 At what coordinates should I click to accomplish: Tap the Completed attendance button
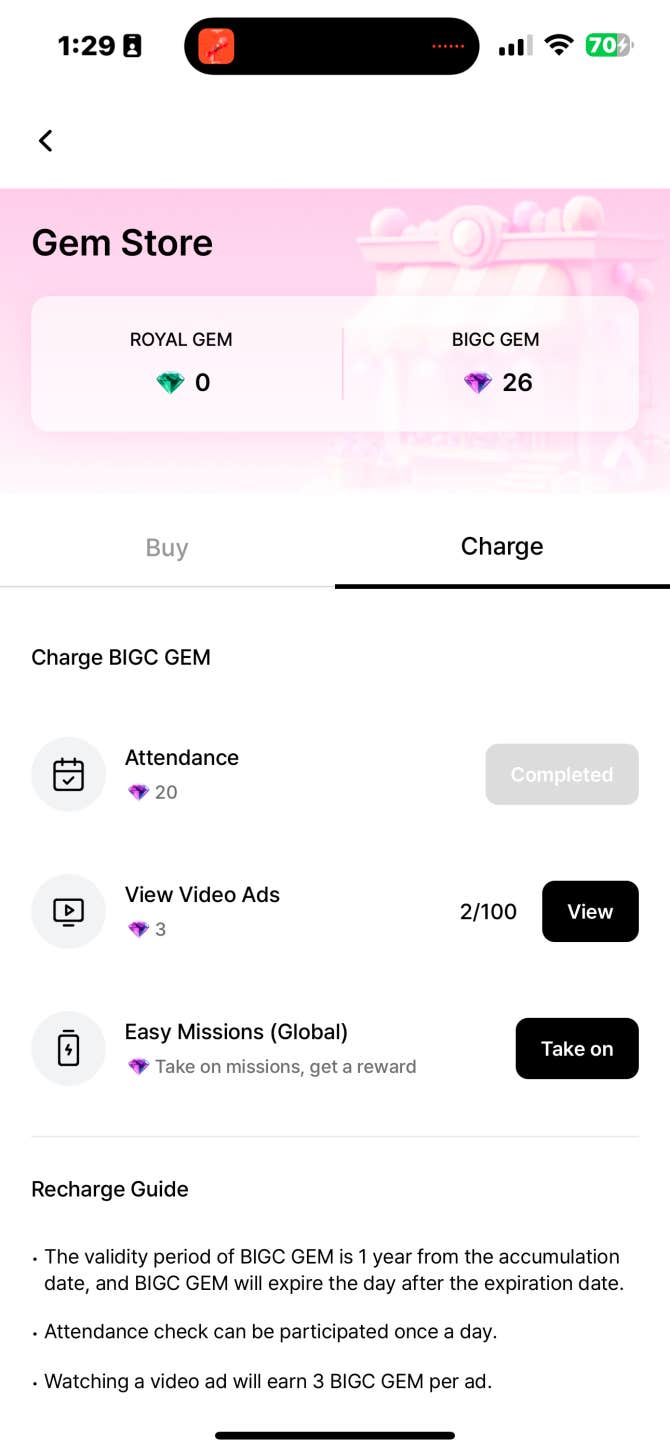[x=562, y=774]
